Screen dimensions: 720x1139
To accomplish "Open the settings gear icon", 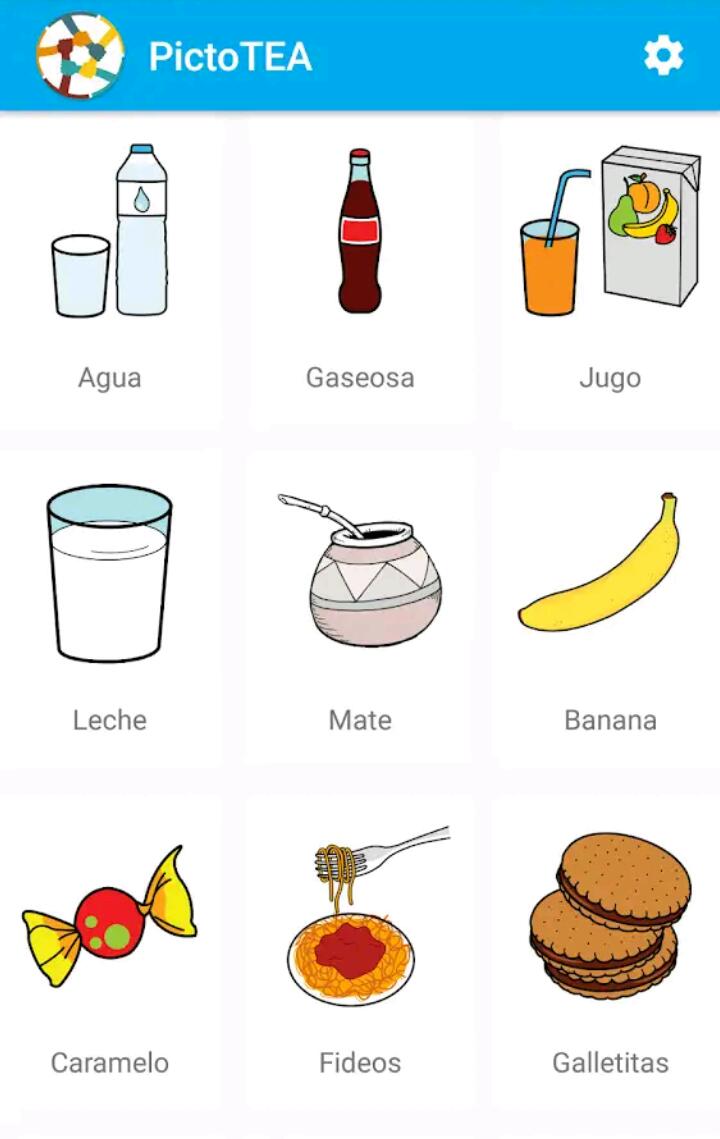I will (663, 56).
